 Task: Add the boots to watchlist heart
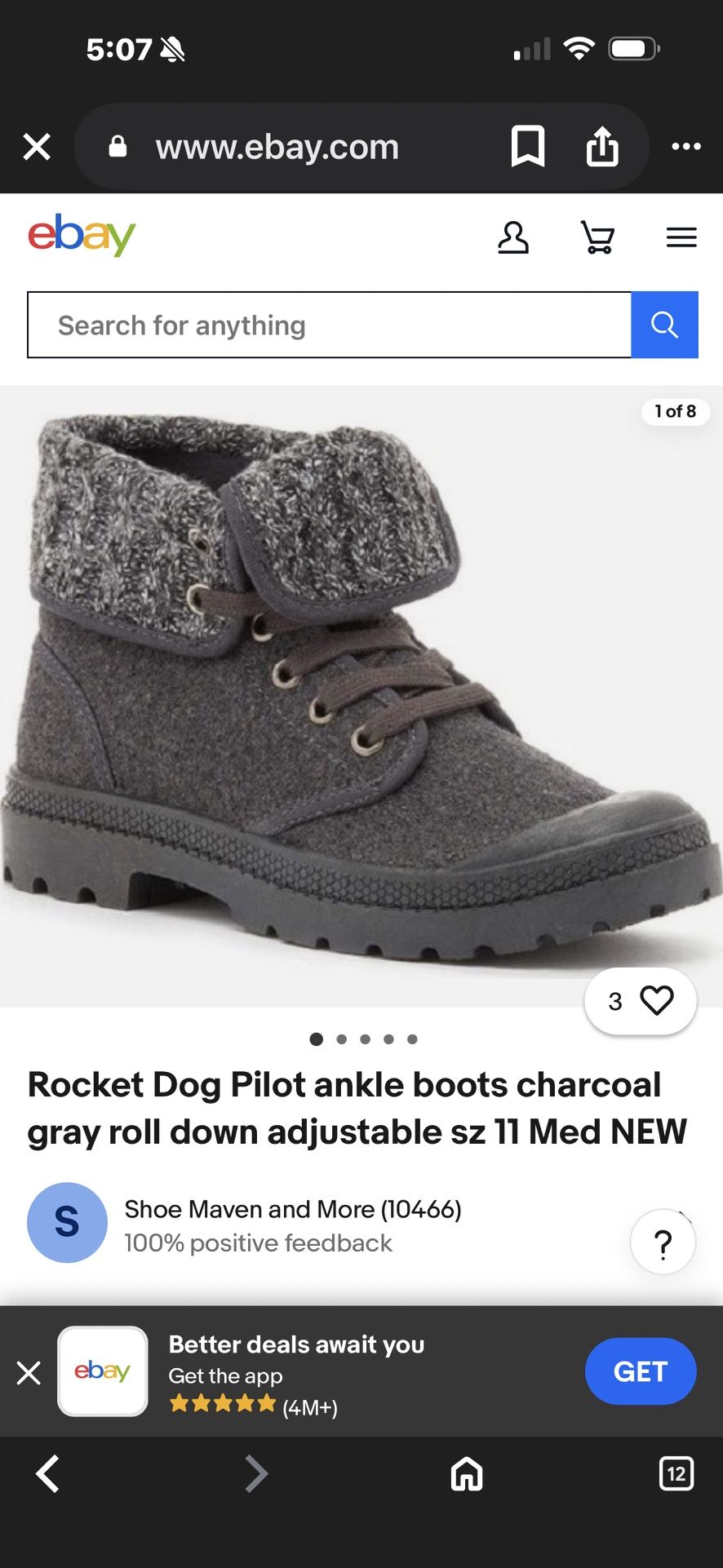tap(656, 1000)
